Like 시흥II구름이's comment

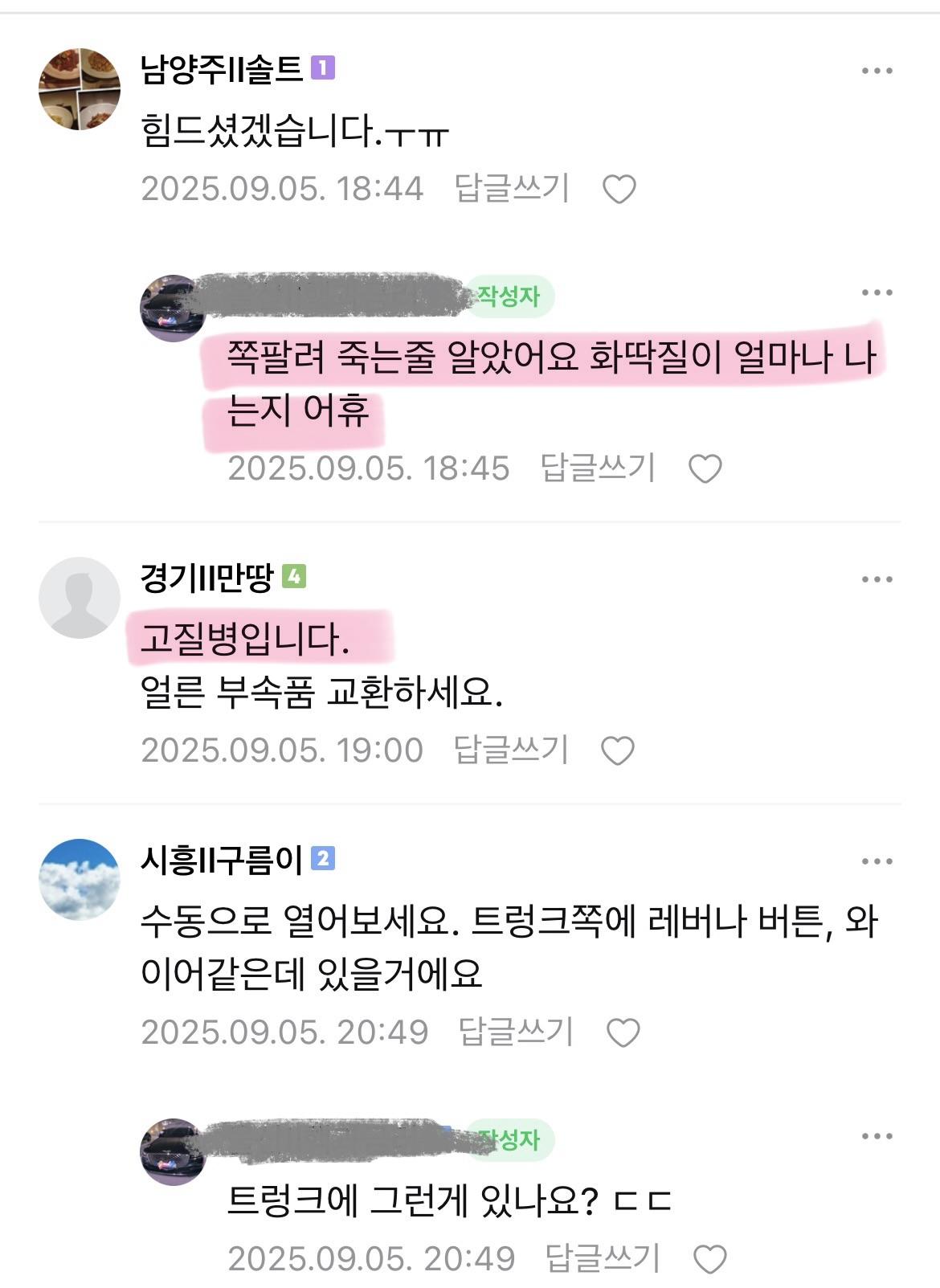pos(622,1032)
